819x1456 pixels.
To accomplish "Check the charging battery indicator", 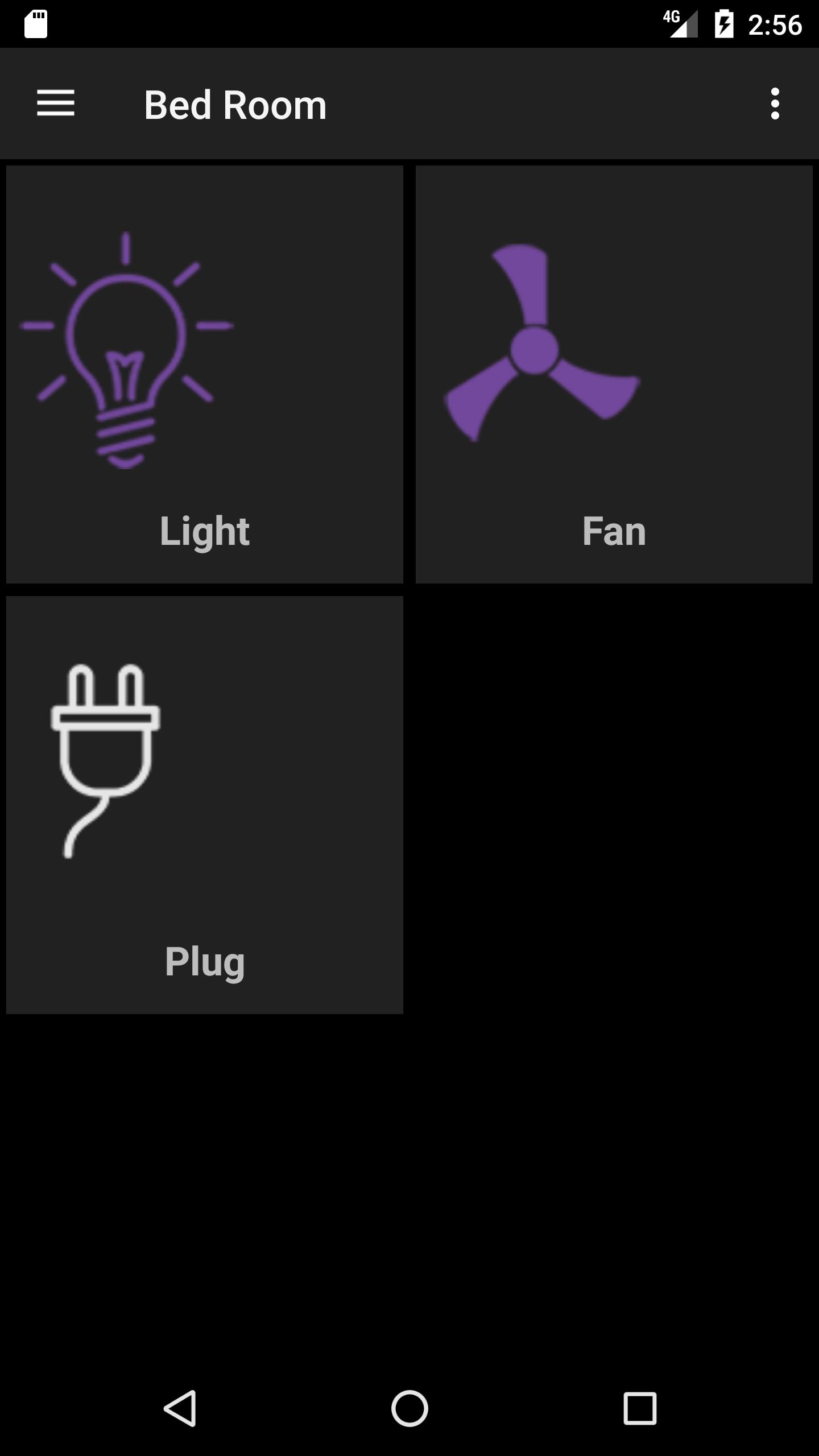I will pos(726,24).
